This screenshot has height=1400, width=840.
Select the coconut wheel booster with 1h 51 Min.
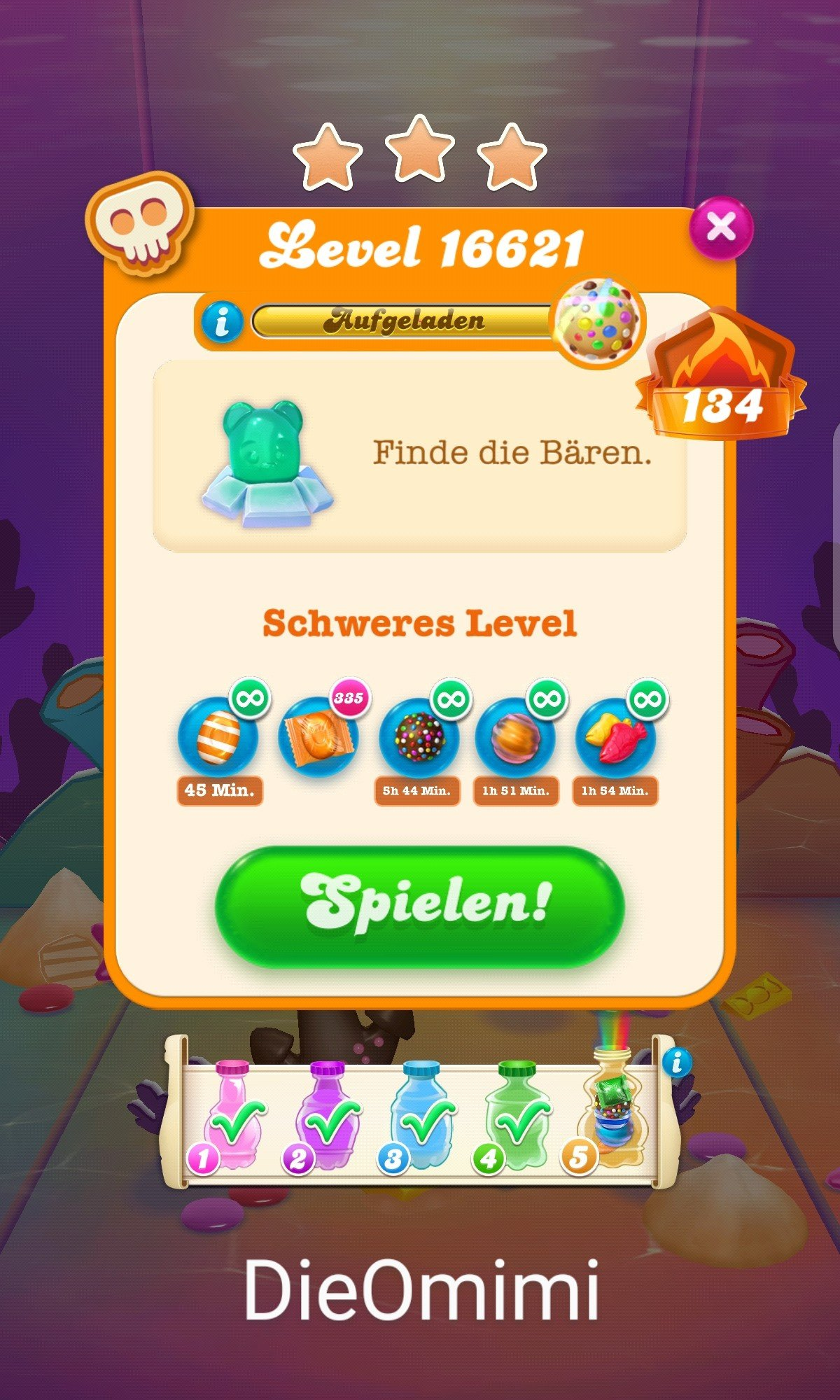516,737
